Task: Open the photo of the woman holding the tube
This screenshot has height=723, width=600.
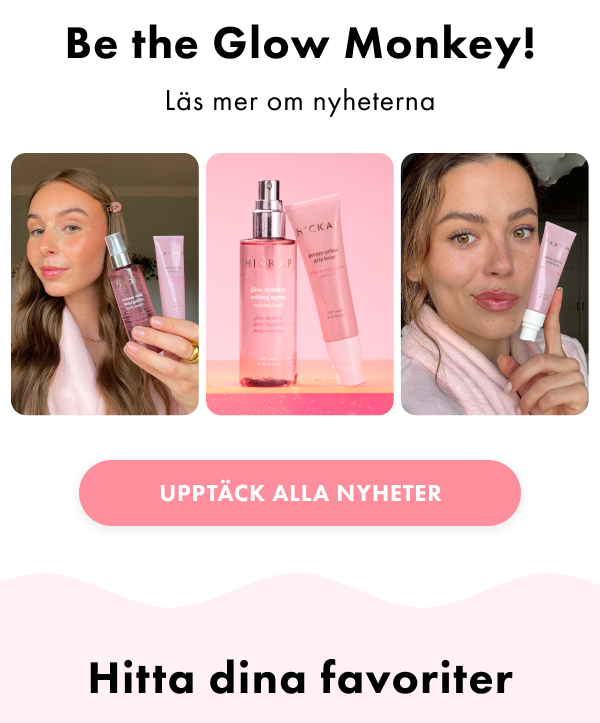Action: tap(494, 284)
